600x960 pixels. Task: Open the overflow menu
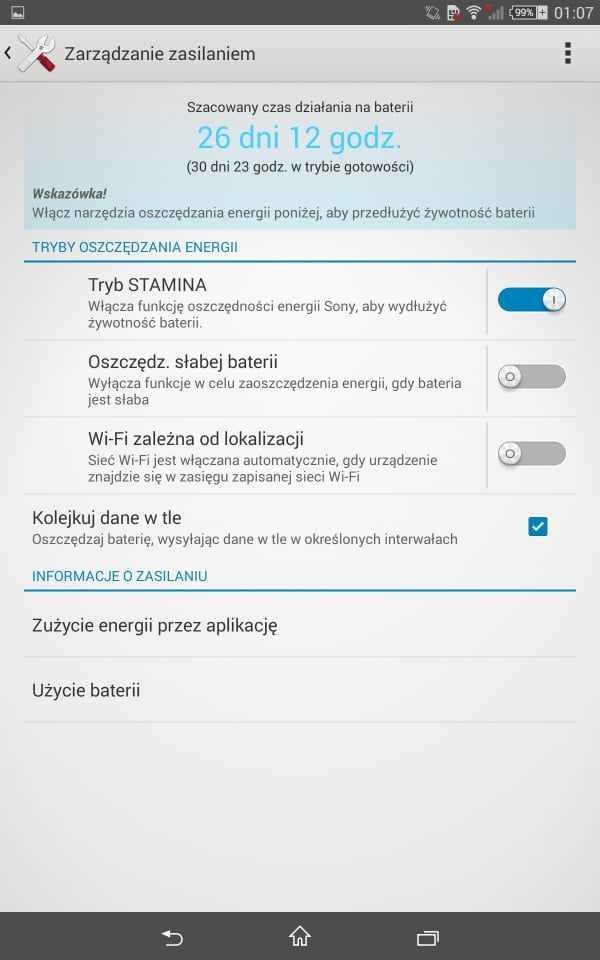pos(568,53)
